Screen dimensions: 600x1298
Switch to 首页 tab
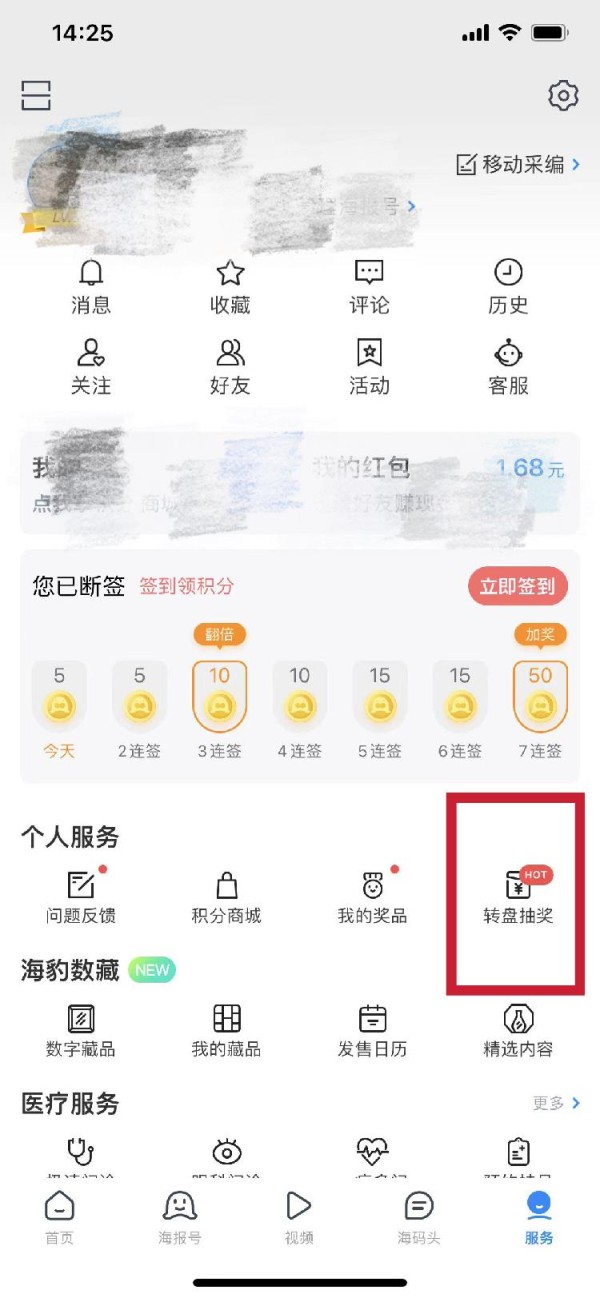(59, 1219)
